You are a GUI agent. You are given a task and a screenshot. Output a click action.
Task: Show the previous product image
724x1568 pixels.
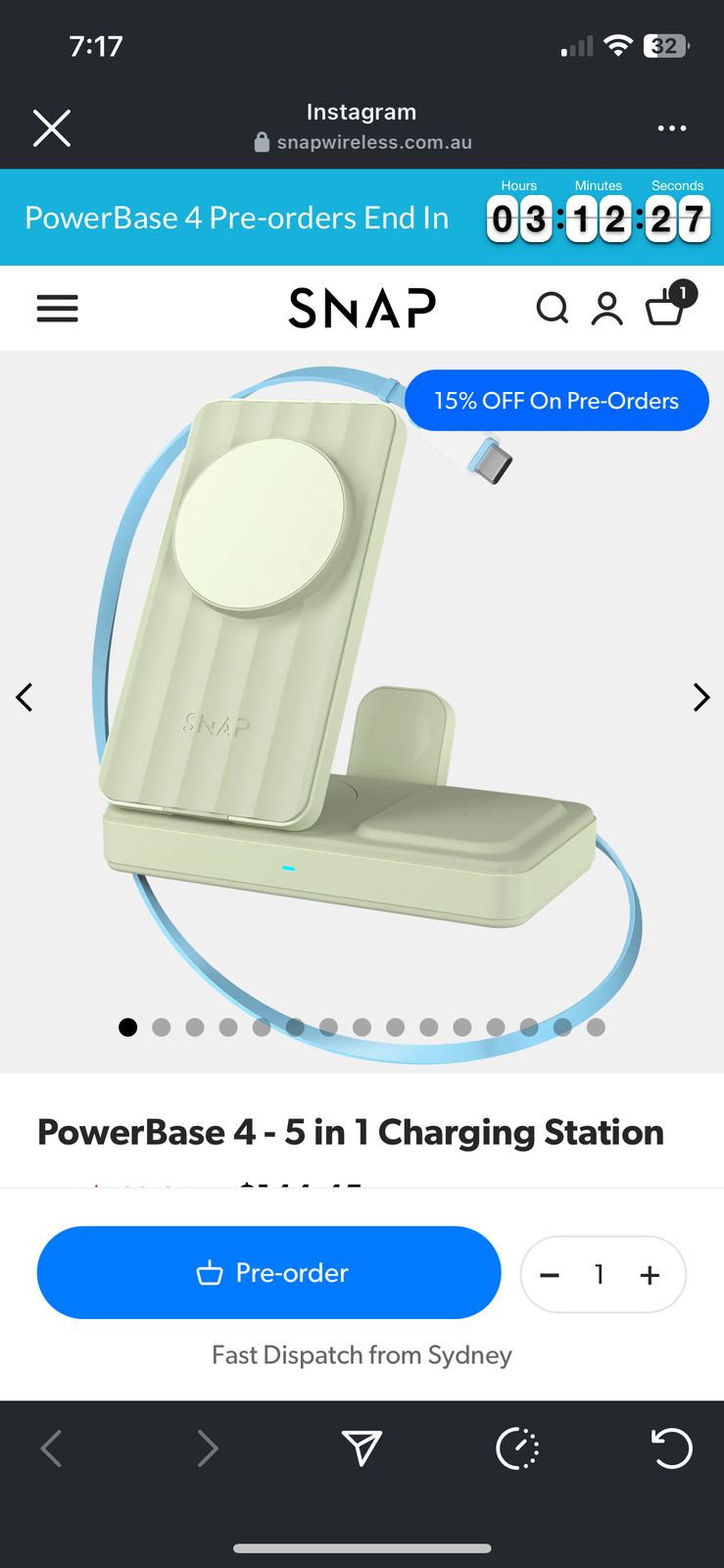point(24,698)
